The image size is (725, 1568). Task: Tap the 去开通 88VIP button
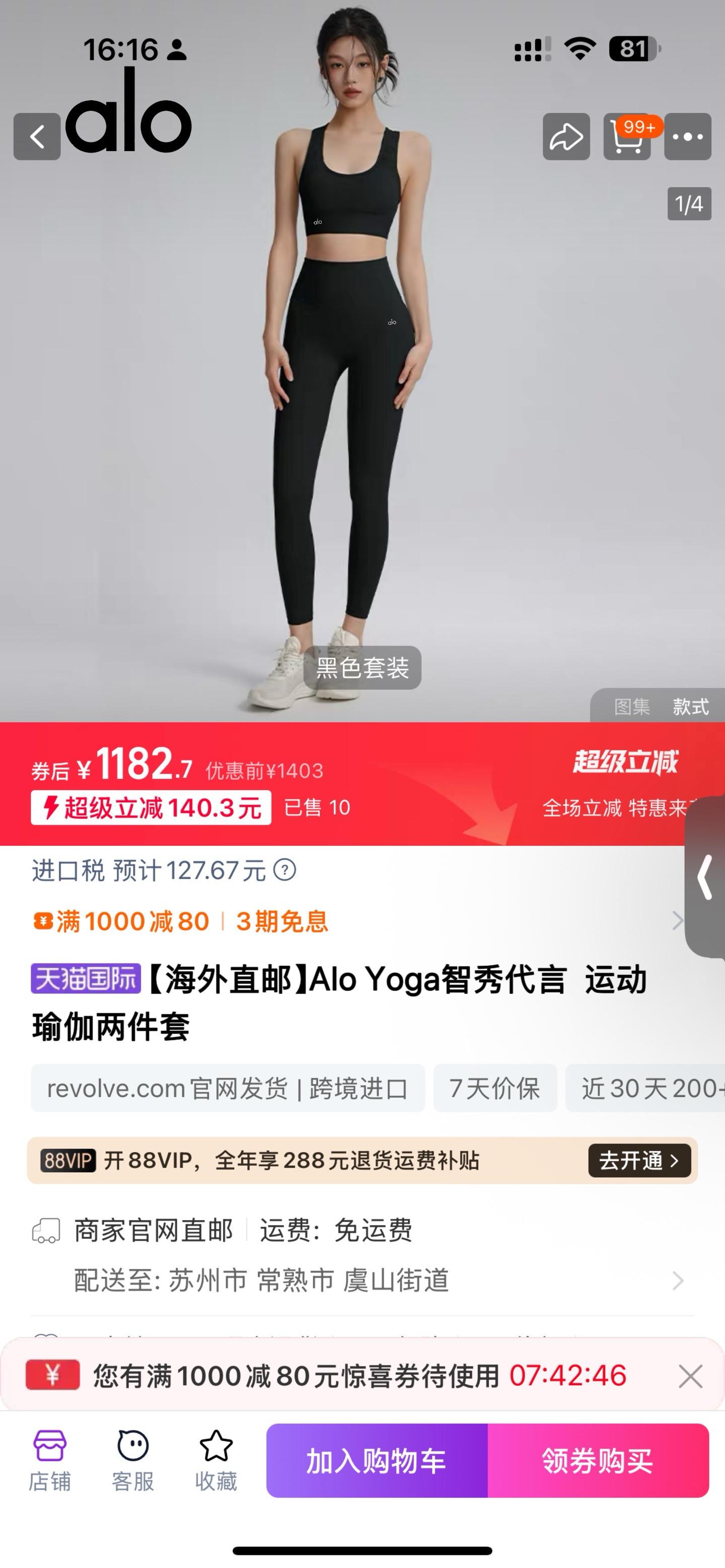coord(638,1161)
